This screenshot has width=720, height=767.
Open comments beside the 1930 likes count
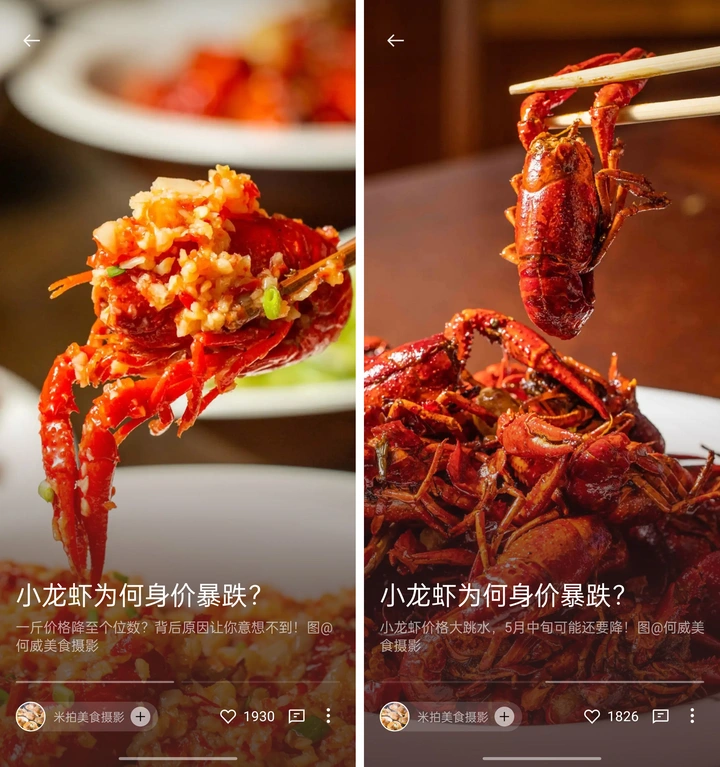pos(297,716)
